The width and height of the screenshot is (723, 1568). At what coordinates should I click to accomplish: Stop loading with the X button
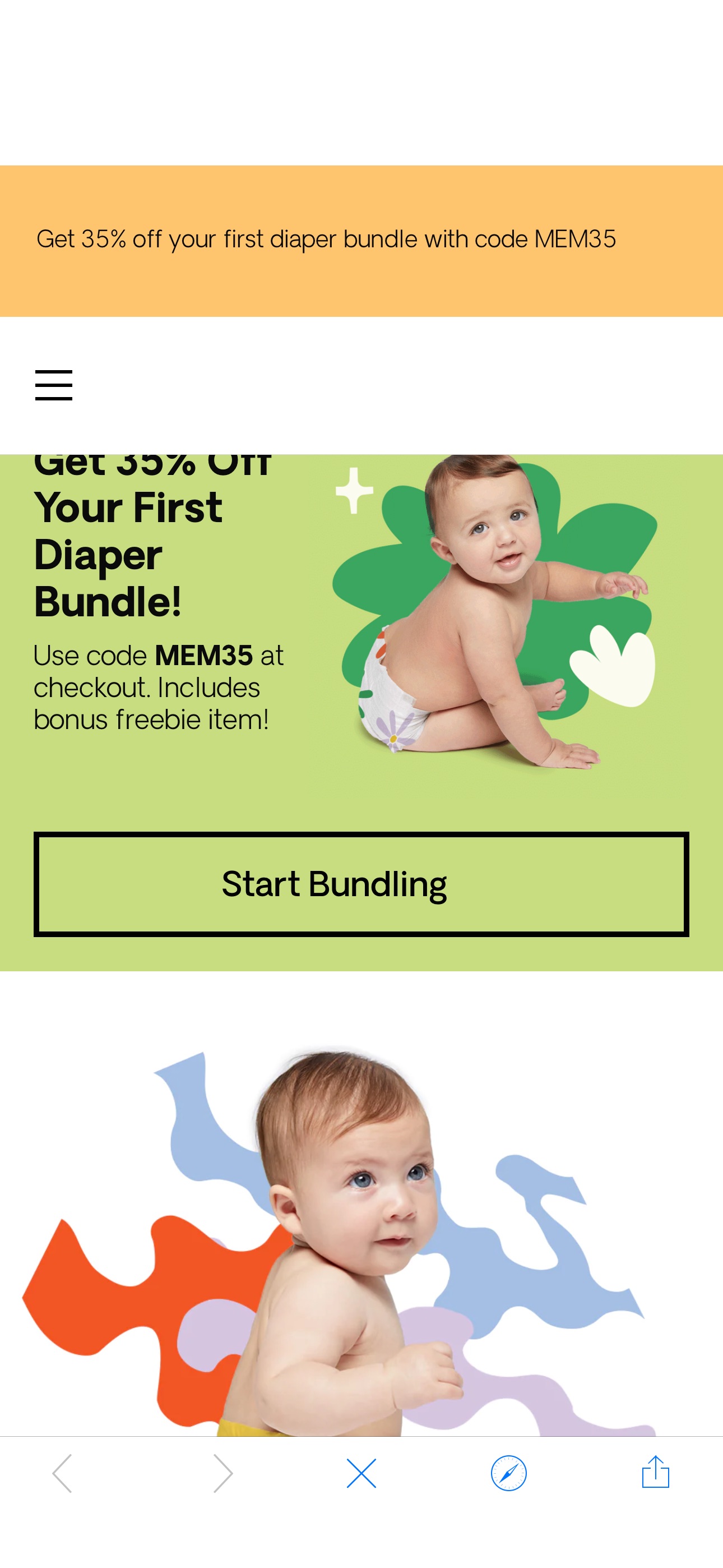pos(361,1474)
